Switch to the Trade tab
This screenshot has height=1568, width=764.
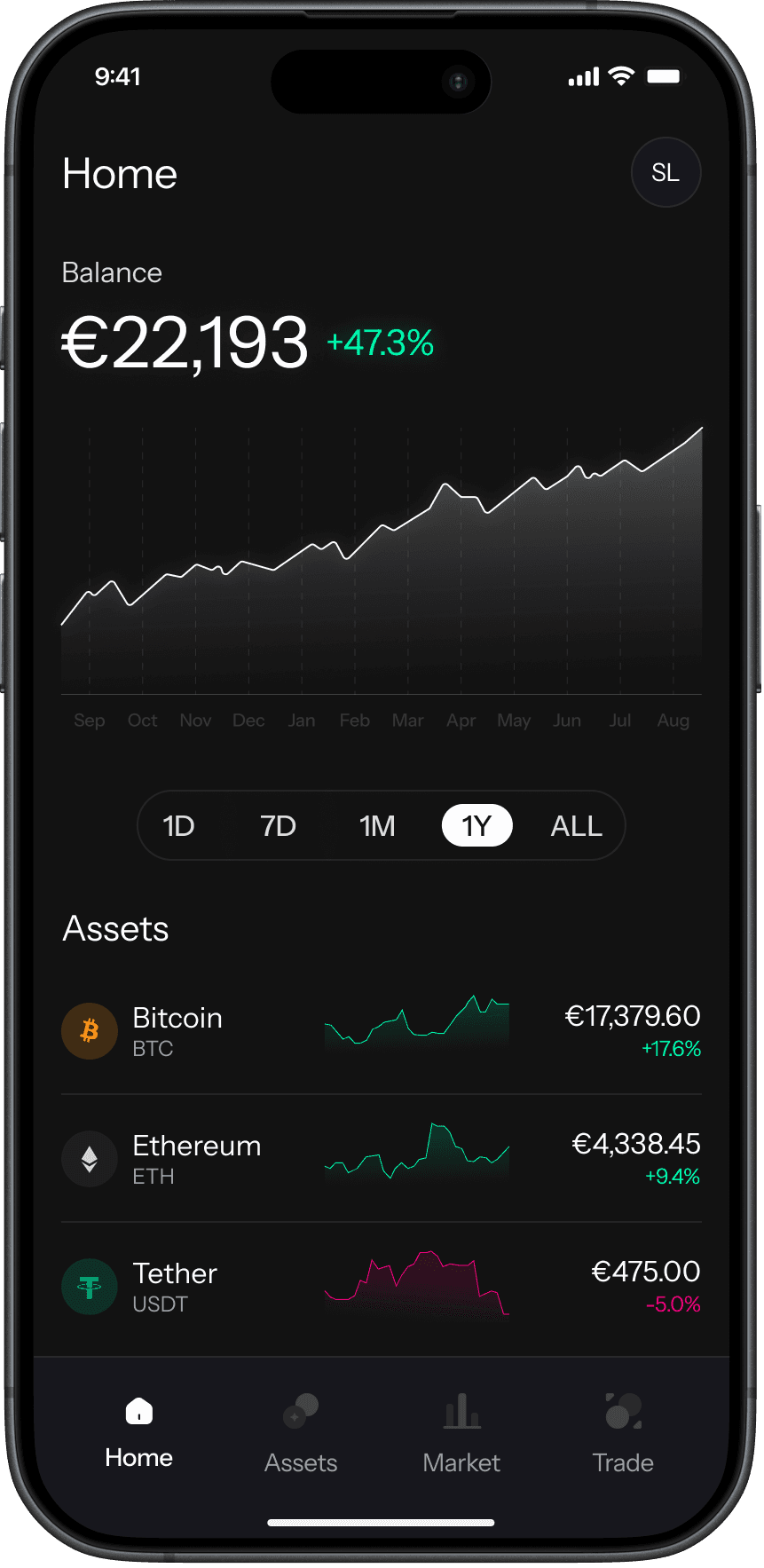click(623, 1431)
